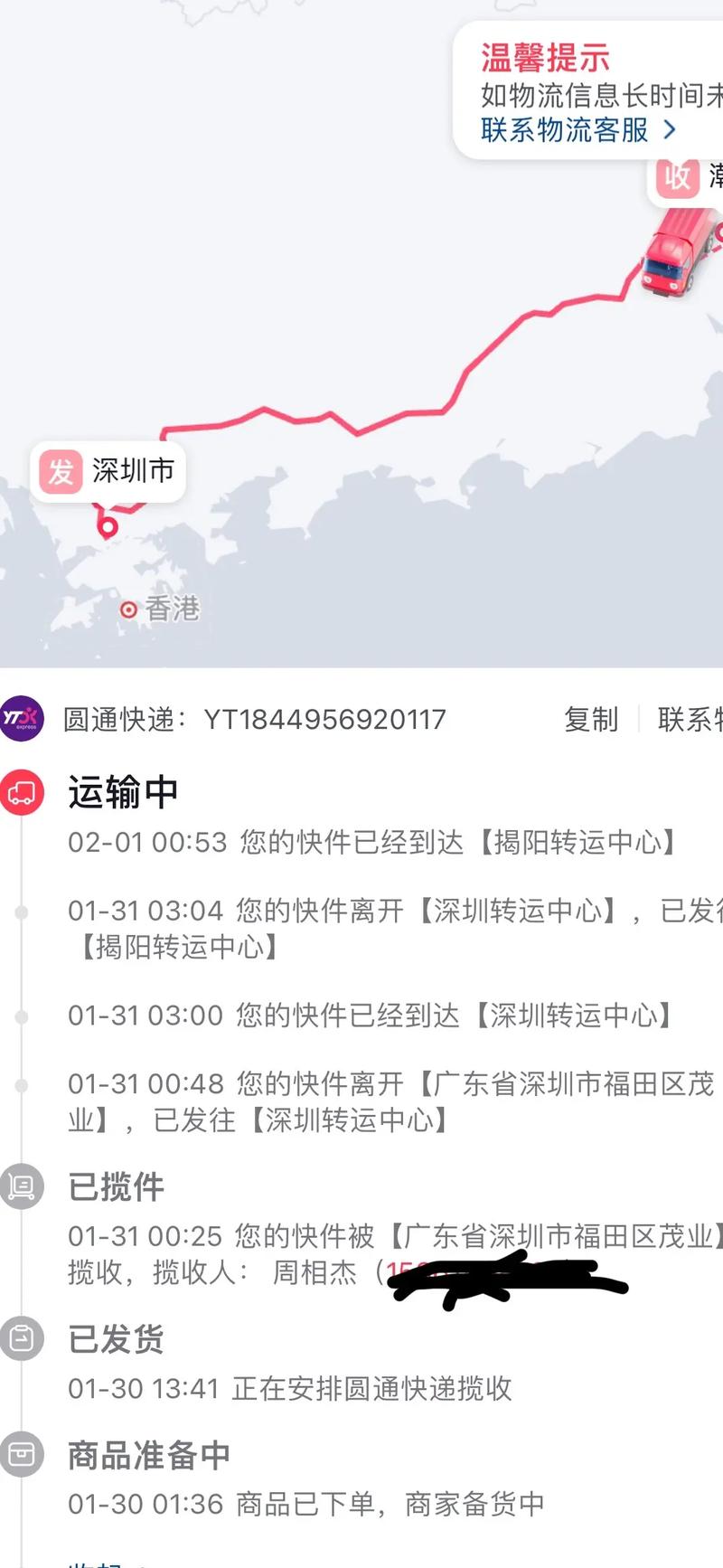Open 联系物流客服 link in tip card

coord(578,130)
